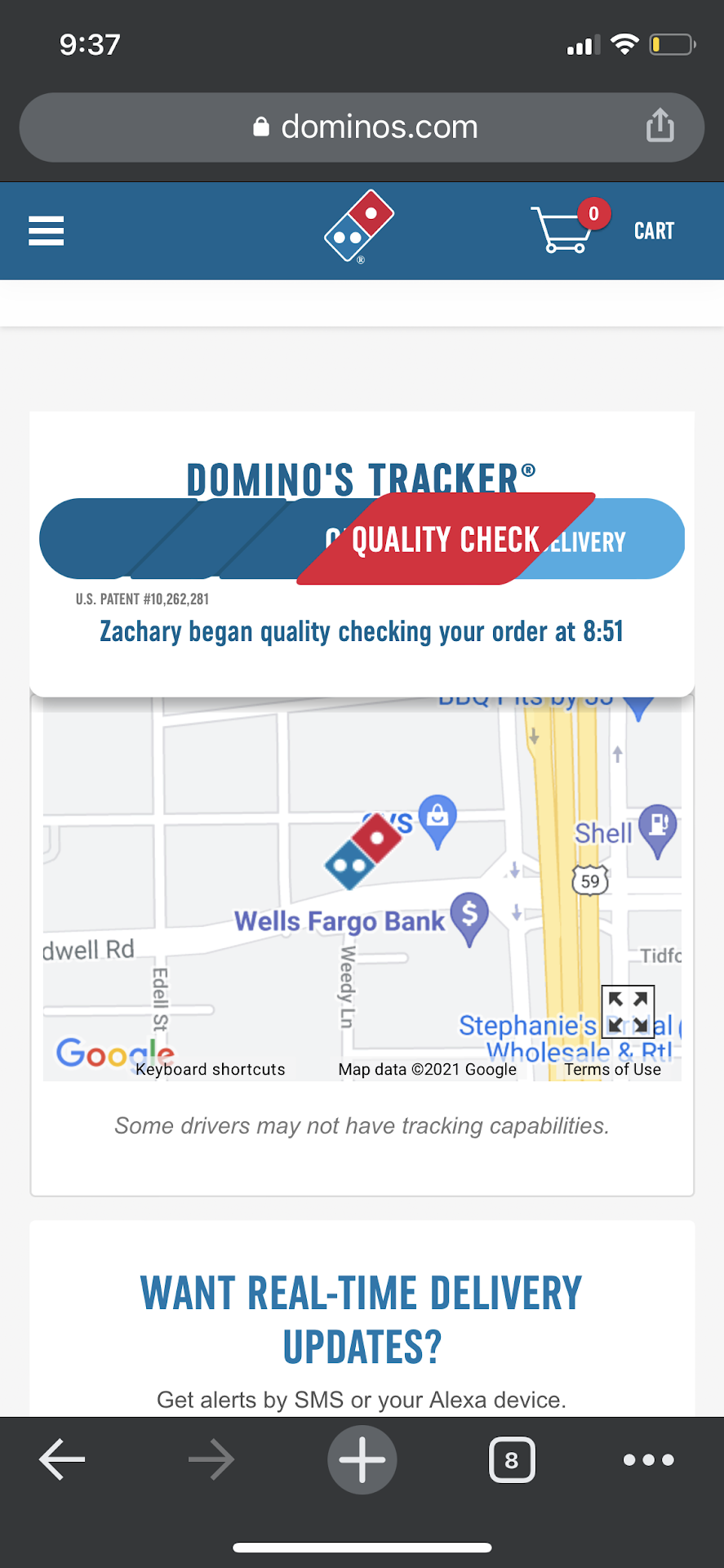Image resolution: width=724 pixels, height=1568 pixels.
Task: Share this page from address bar
Action: coord(660,126)
